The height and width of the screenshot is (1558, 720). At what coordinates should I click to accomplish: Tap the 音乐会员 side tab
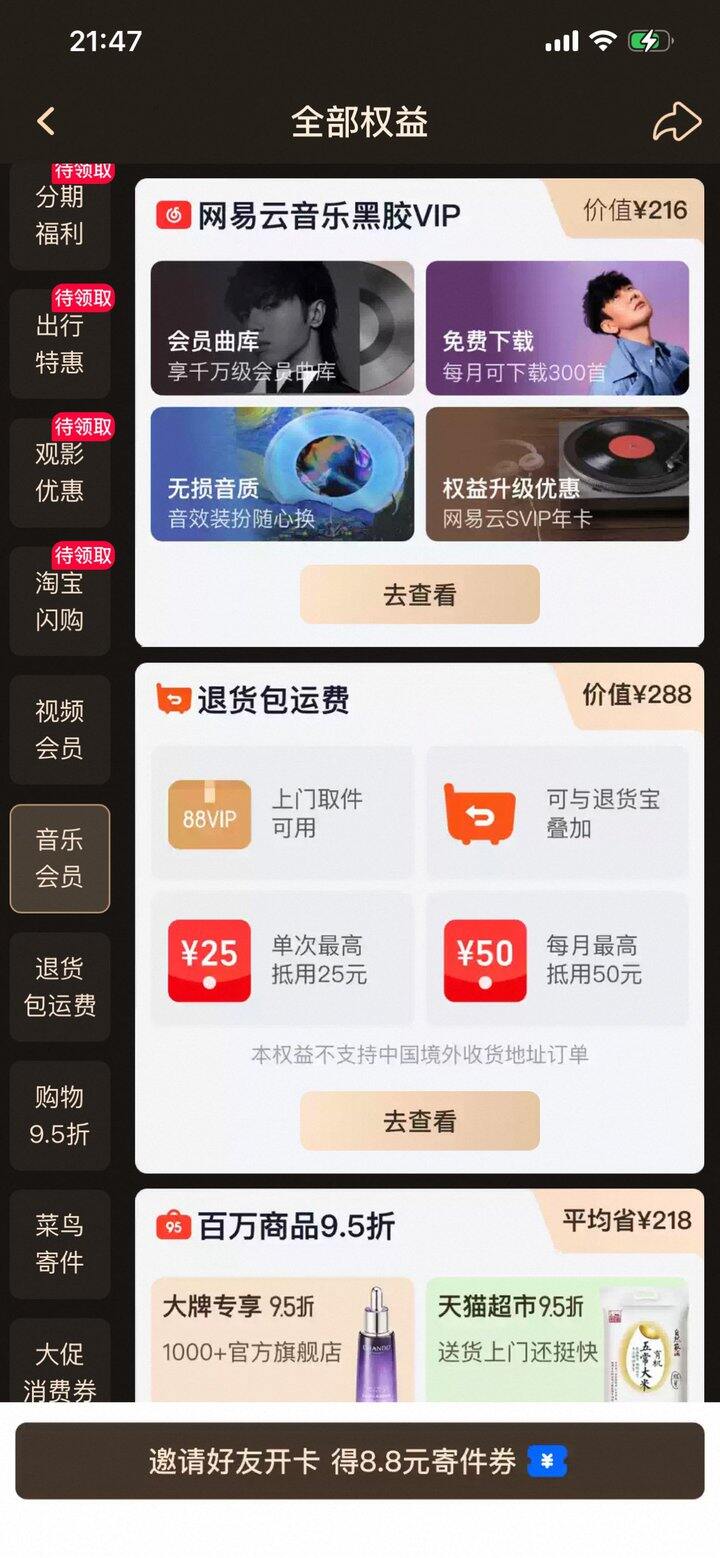coord(60,858)
